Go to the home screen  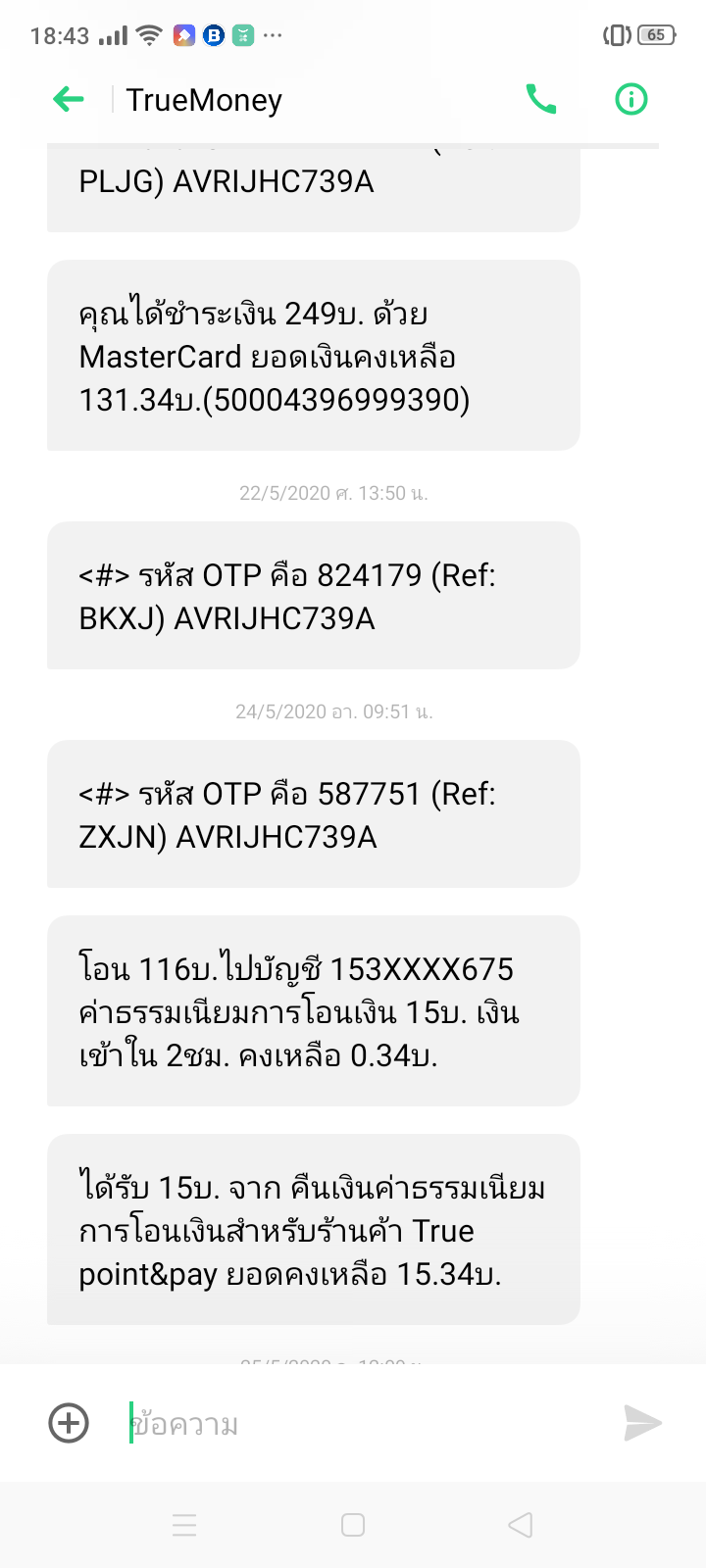pyautogui.click(x=353, y=1525)
